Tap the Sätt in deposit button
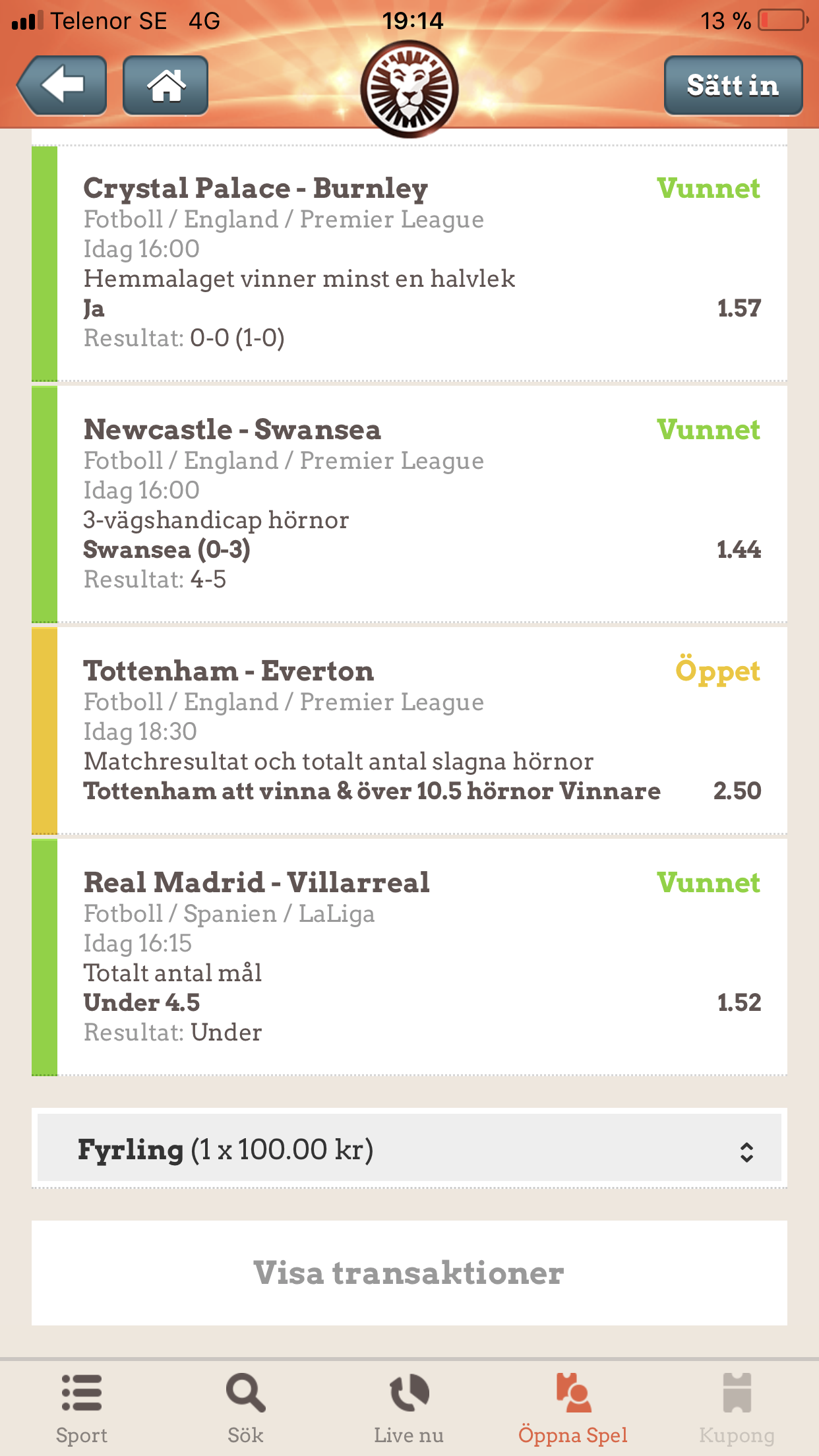This screenshot has width=819, height=1456. [733, 85]
